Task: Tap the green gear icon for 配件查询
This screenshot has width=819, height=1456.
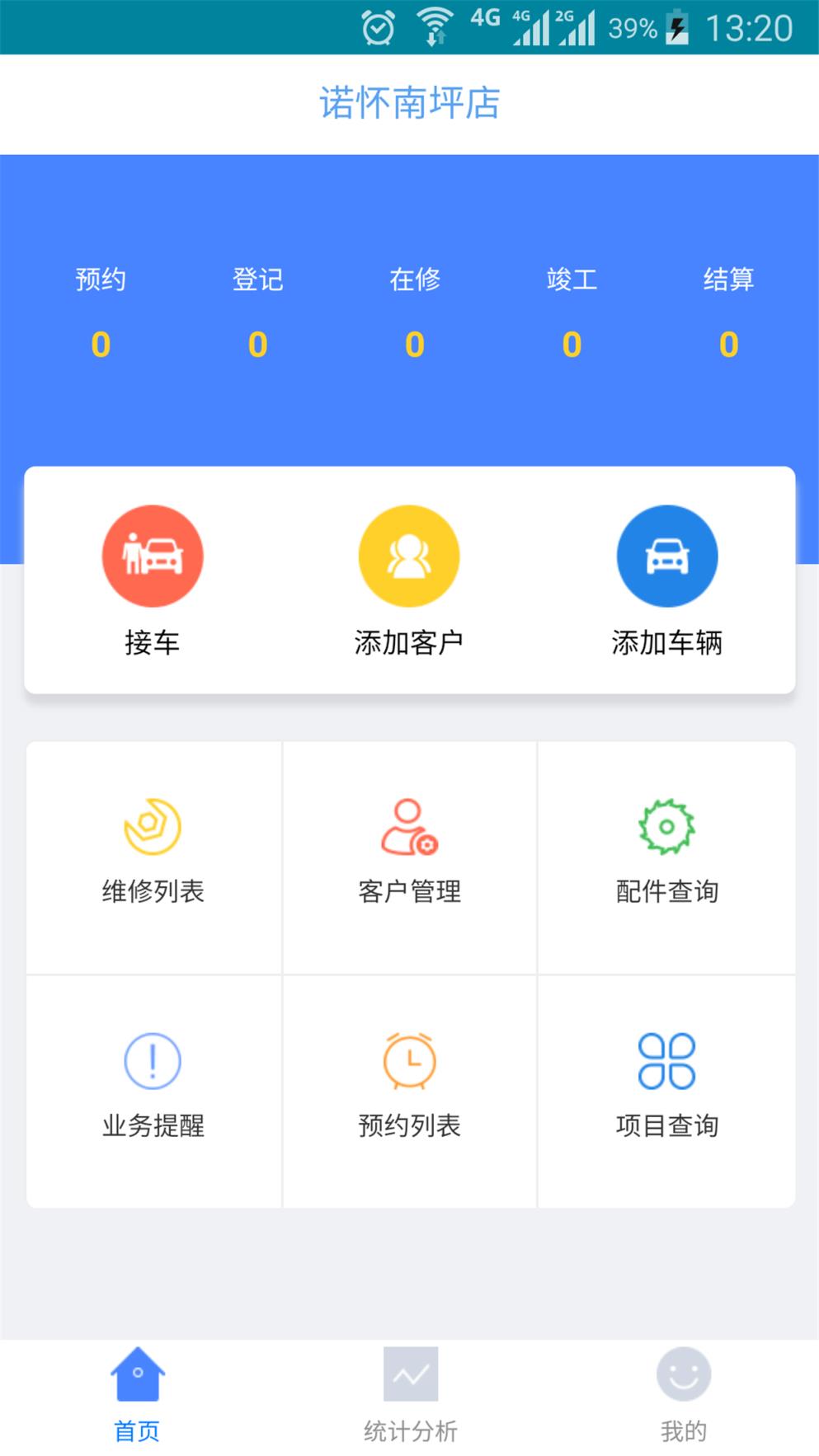Action: tap(668, 827)
